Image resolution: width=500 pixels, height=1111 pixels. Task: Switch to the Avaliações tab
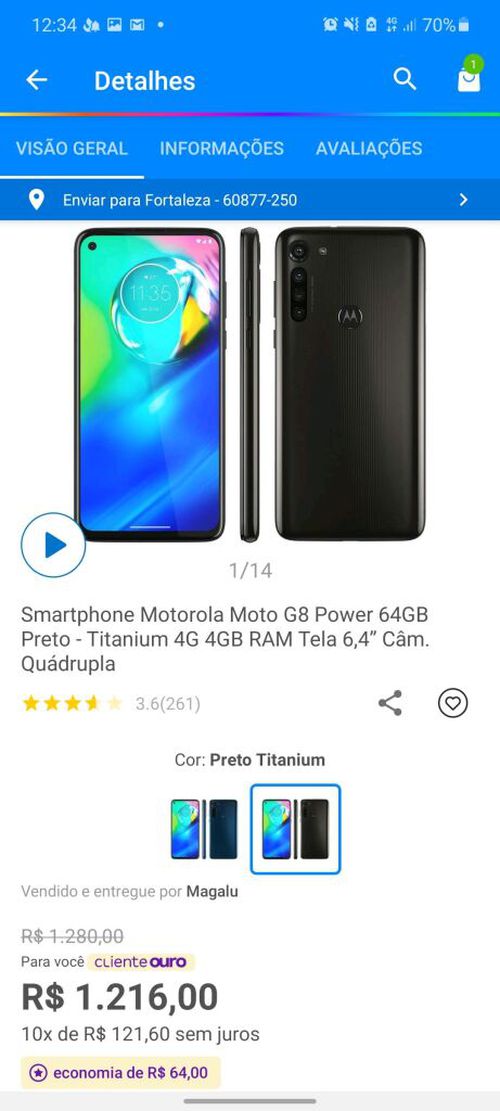[x=369, y=148]
